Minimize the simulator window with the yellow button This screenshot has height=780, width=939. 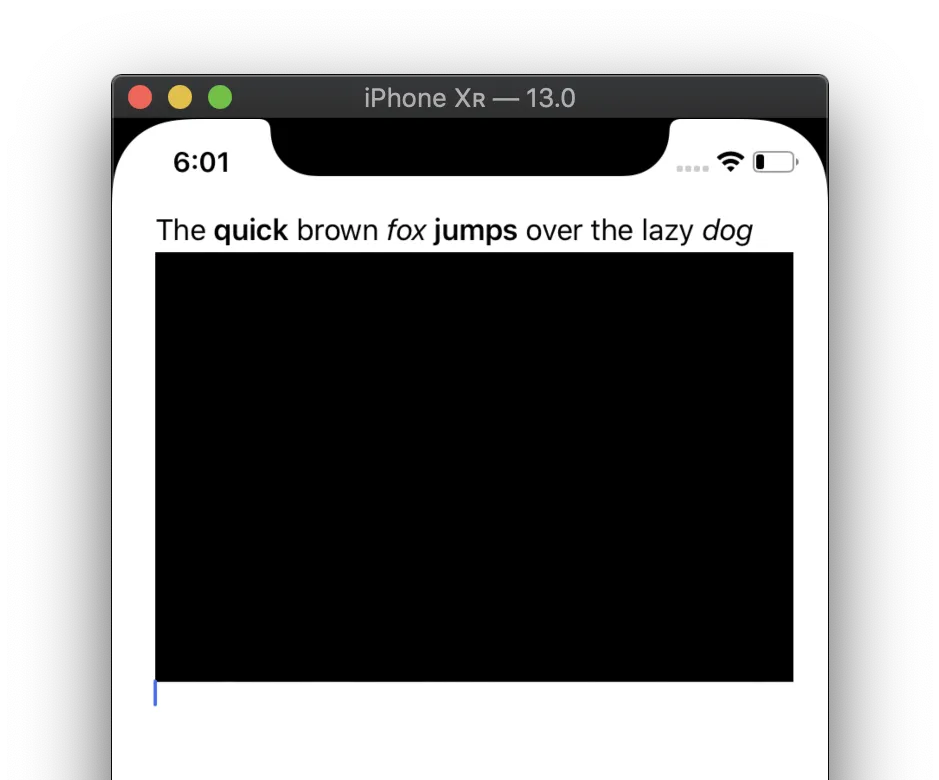point(180,98)
